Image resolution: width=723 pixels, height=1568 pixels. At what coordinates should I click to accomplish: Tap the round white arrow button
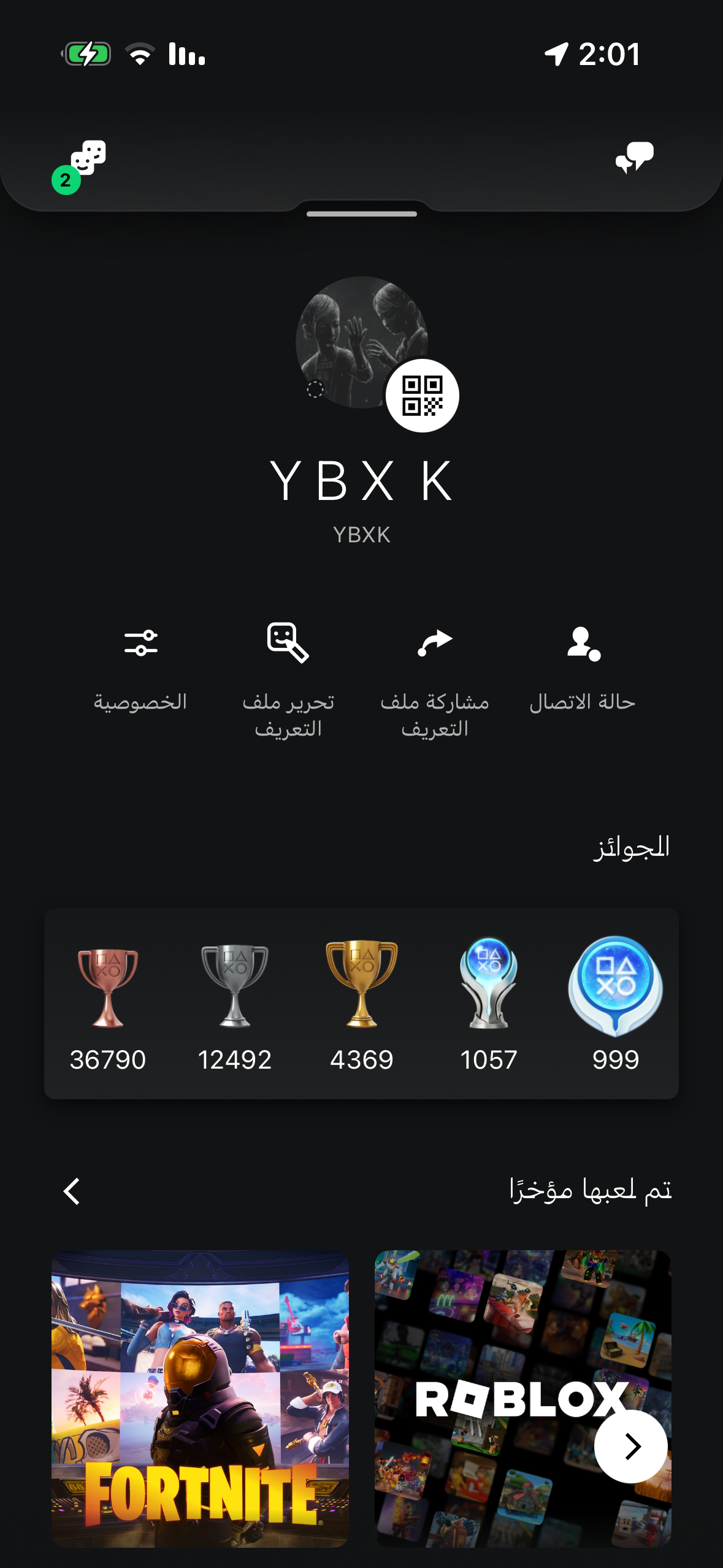(630, 1447)
